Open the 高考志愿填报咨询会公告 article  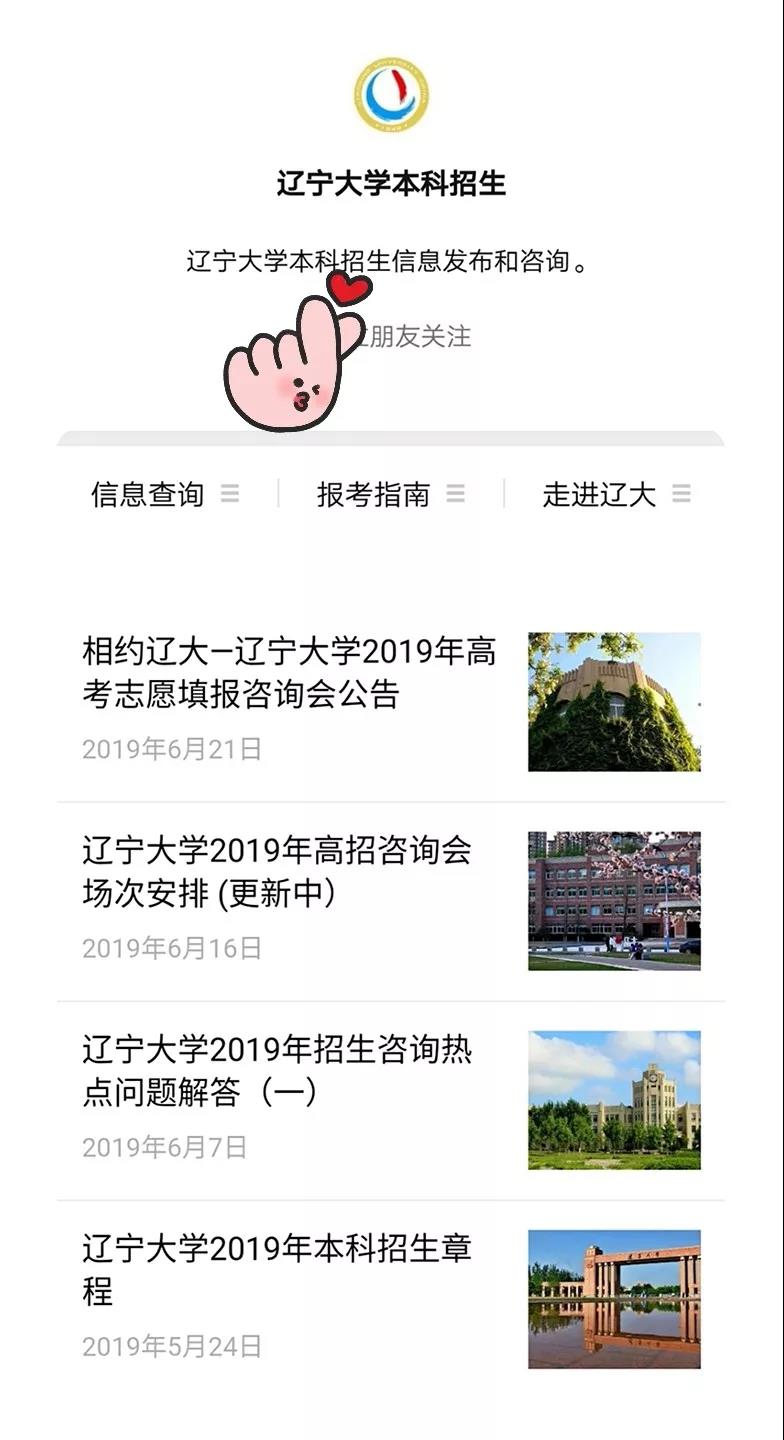coord(391,702)
